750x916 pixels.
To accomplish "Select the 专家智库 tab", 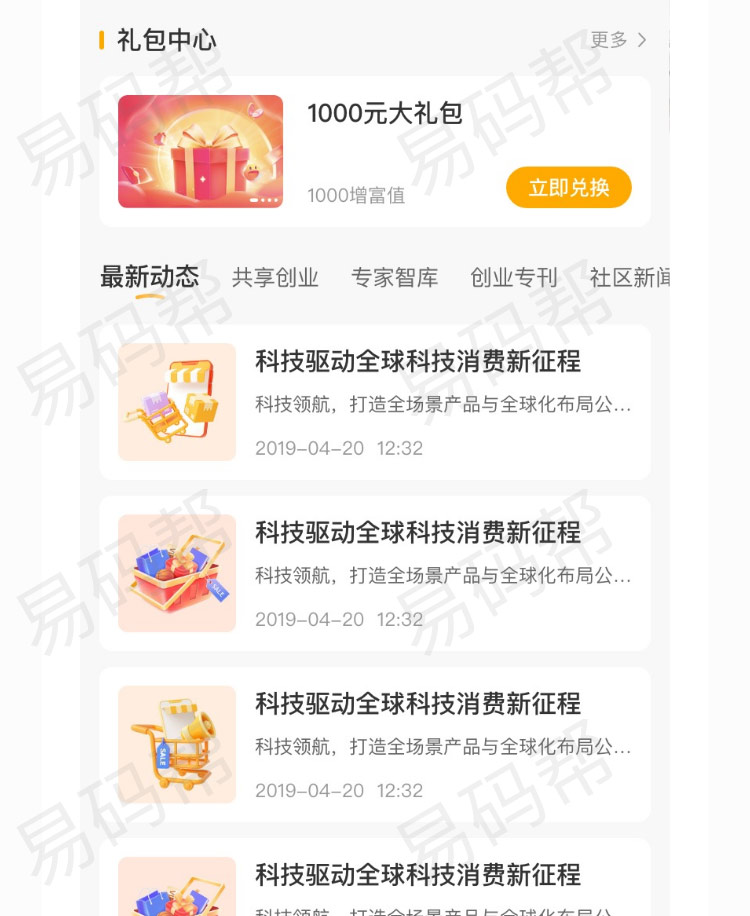I will click(x=394, y=278).
